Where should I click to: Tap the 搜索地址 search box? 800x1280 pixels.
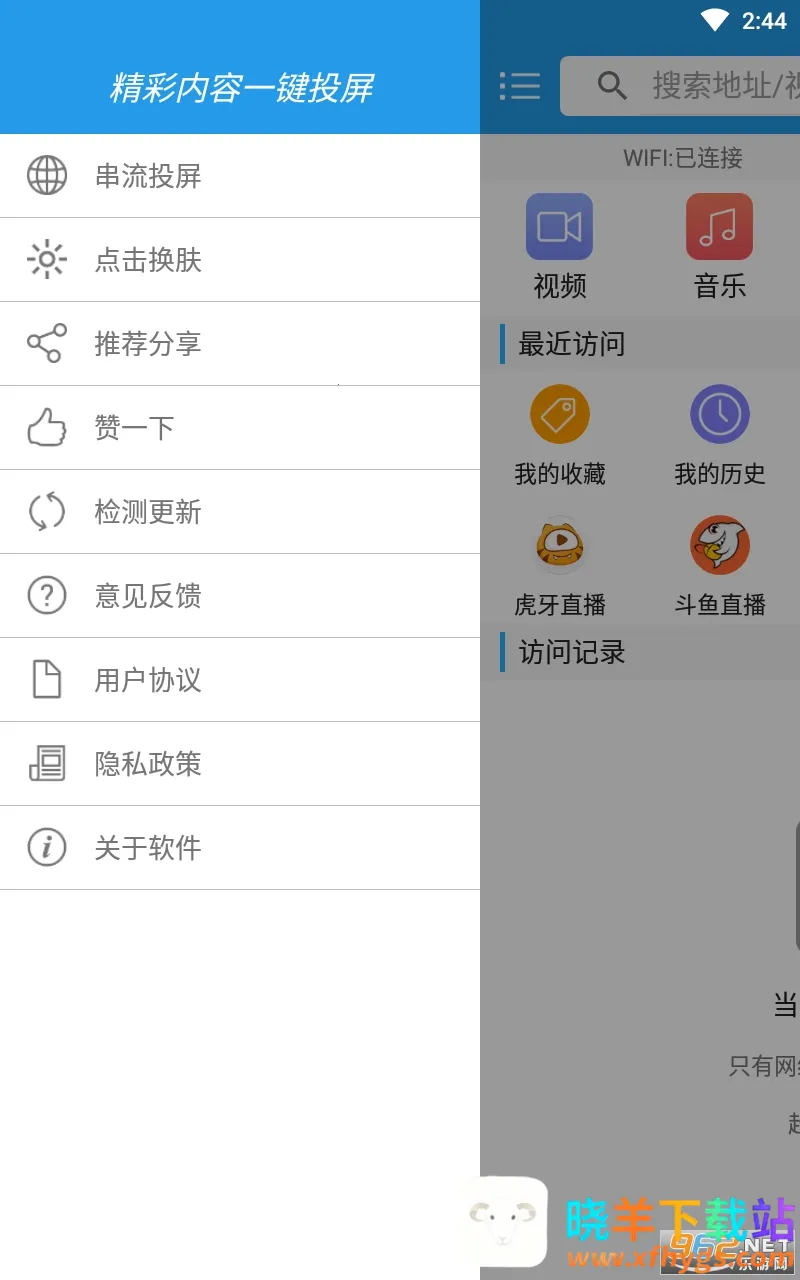700,86
